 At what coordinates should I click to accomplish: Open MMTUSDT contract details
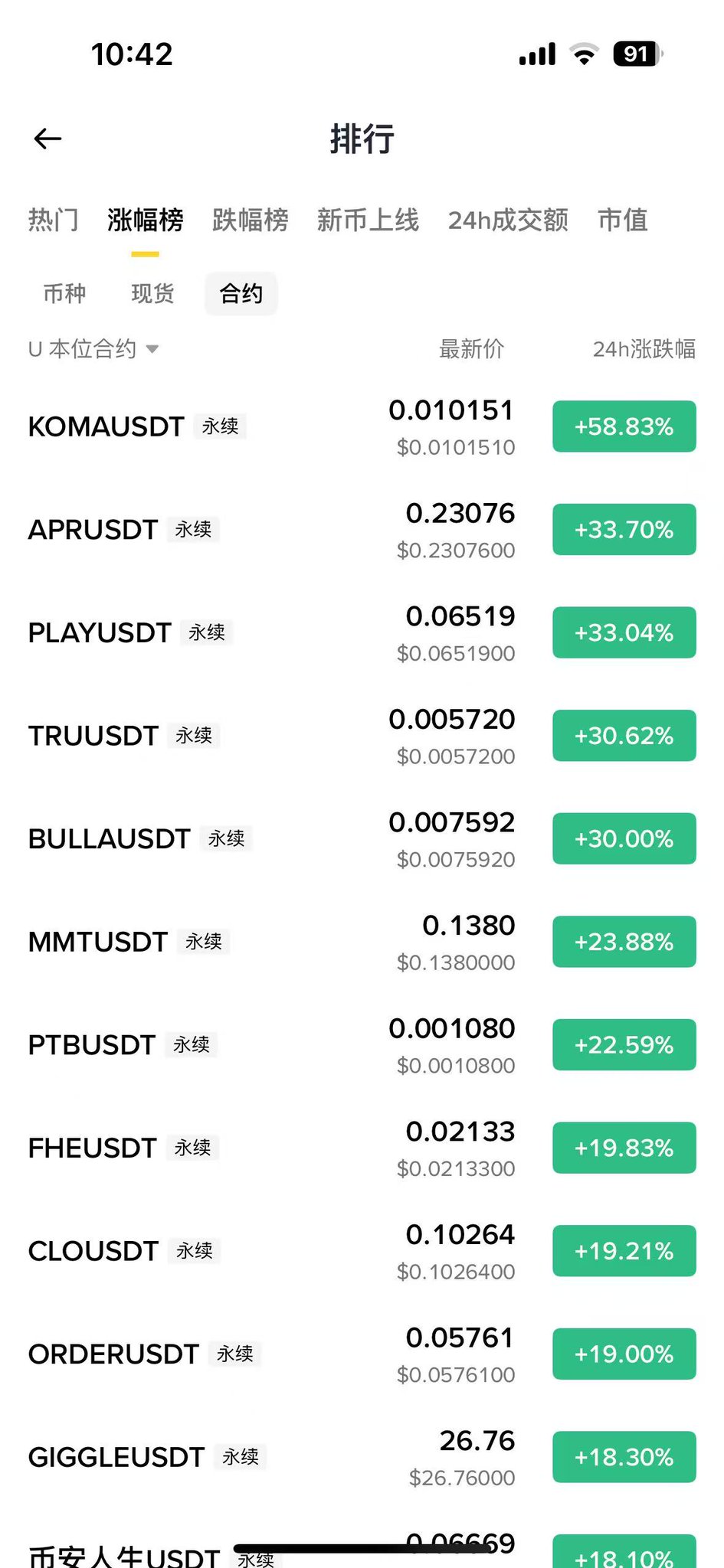click(x=98, y=942)
